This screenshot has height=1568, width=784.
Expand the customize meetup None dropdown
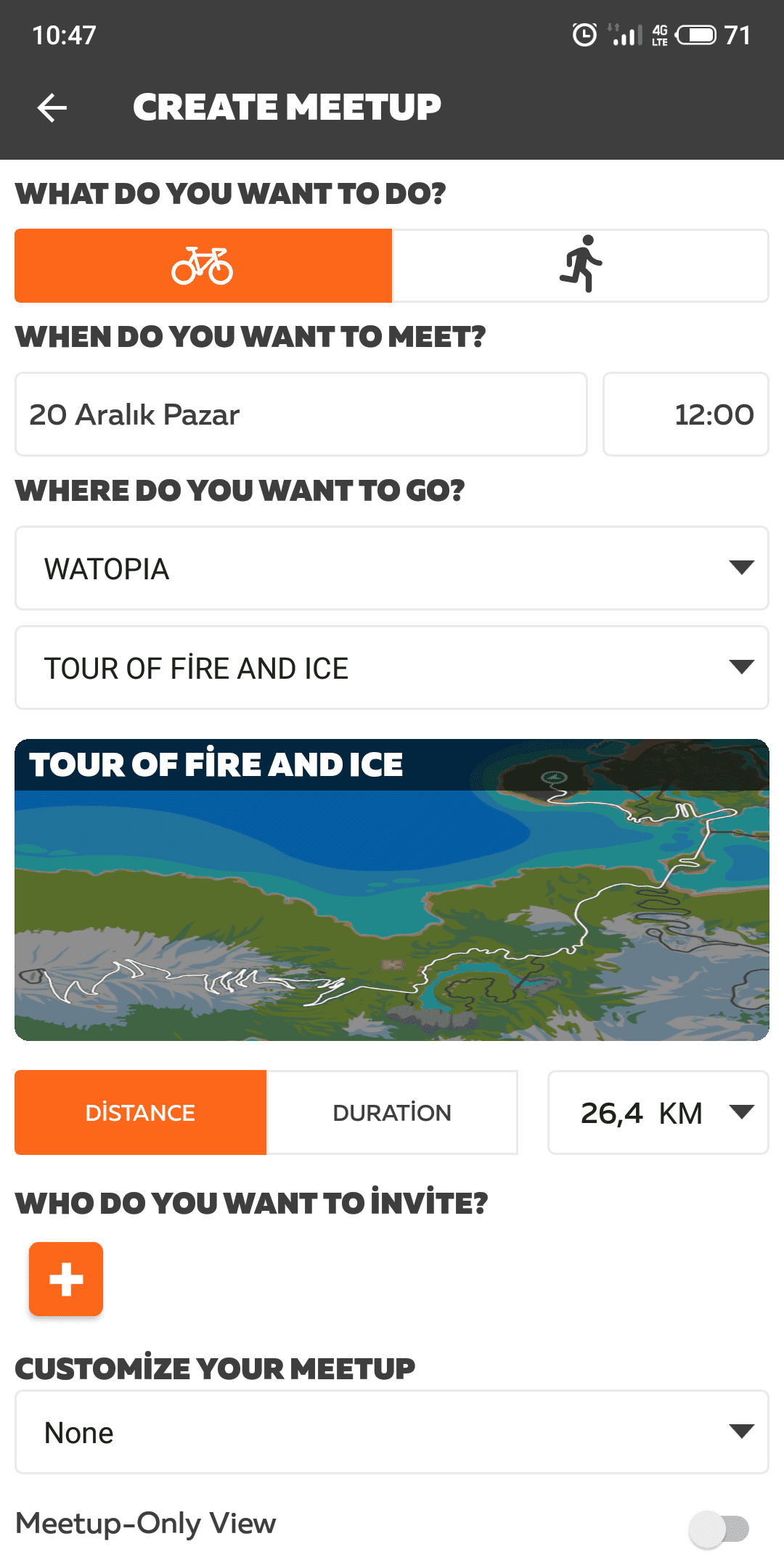point(392,1432)
